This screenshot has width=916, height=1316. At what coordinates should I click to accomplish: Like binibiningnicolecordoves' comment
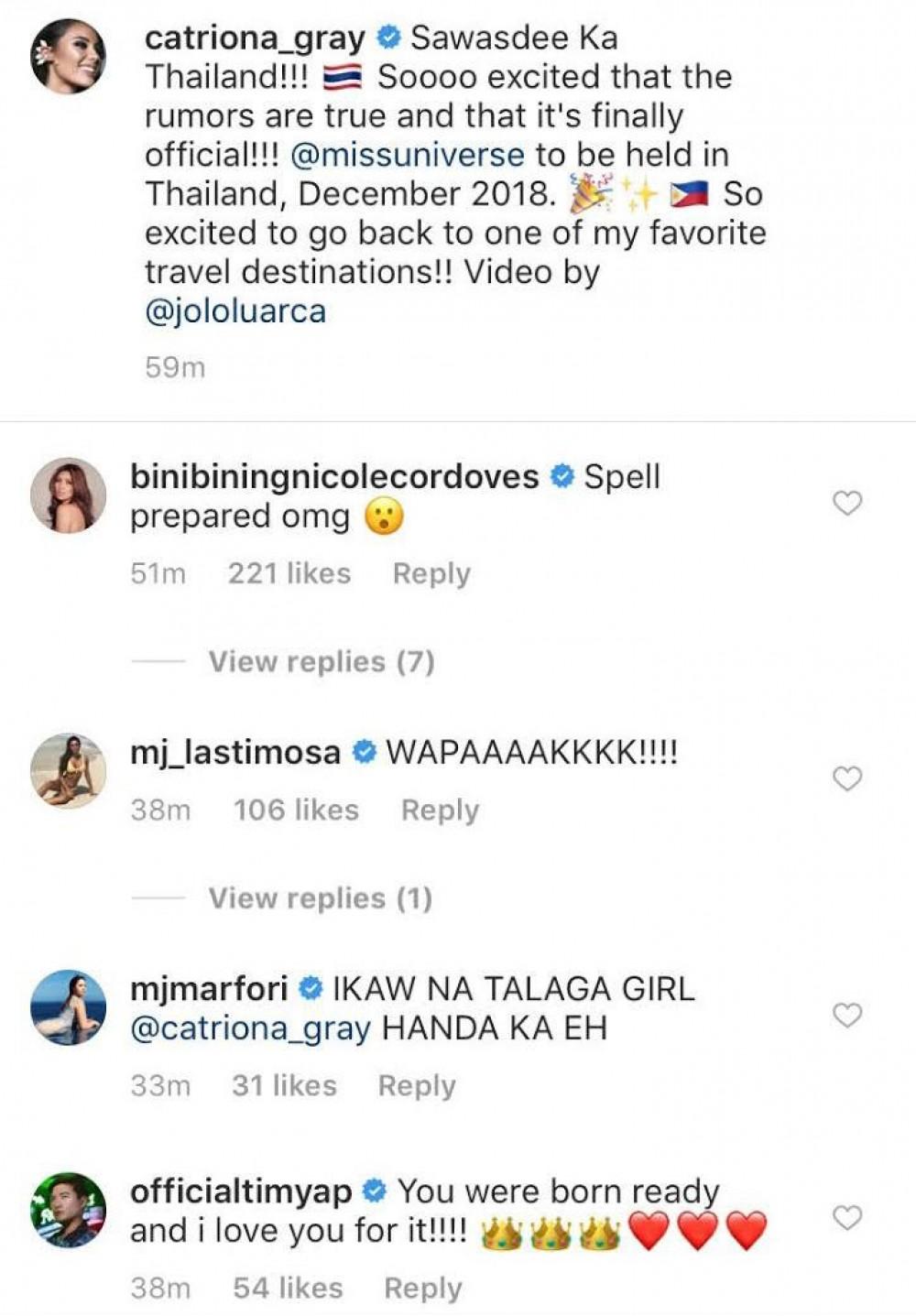tap(847, 503)
